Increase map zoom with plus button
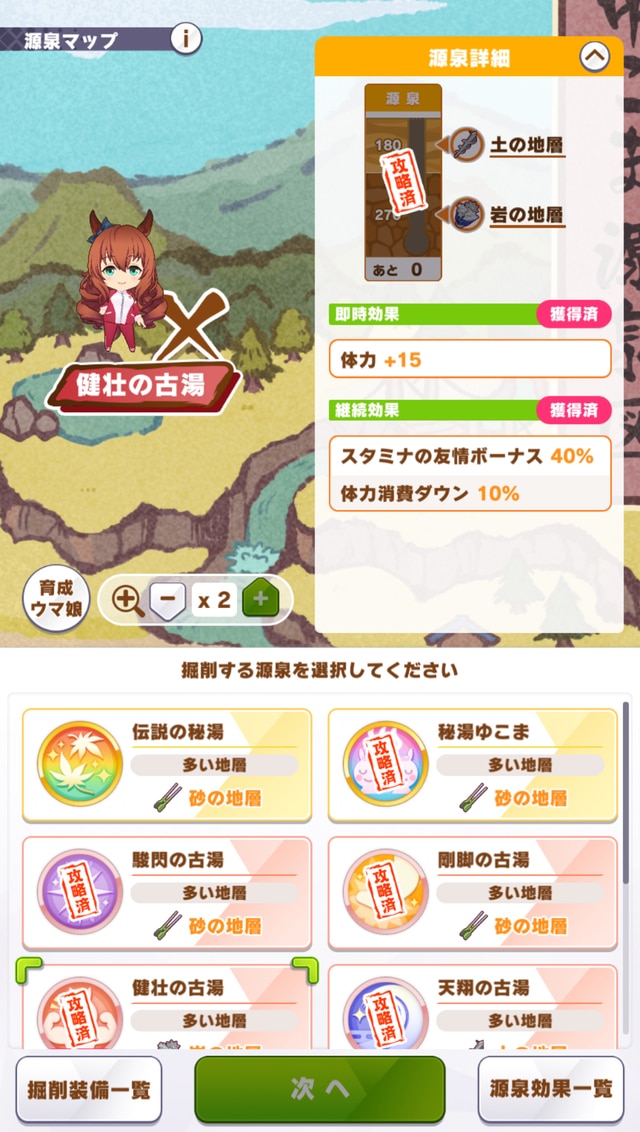This screenshot has height=1132, width=640. [261, 600]
